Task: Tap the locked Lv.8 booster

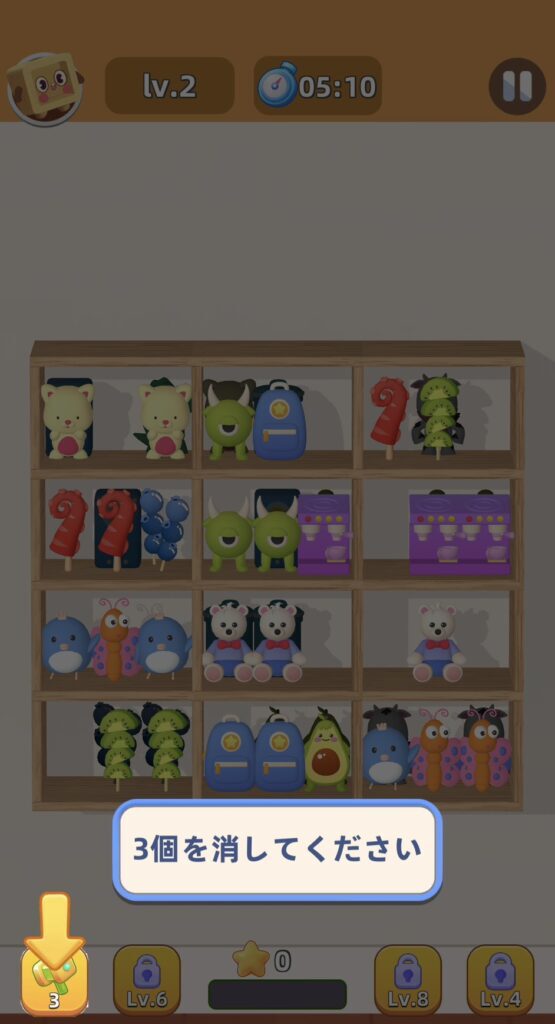Action: pyautogui.click(x=408, y=981)
